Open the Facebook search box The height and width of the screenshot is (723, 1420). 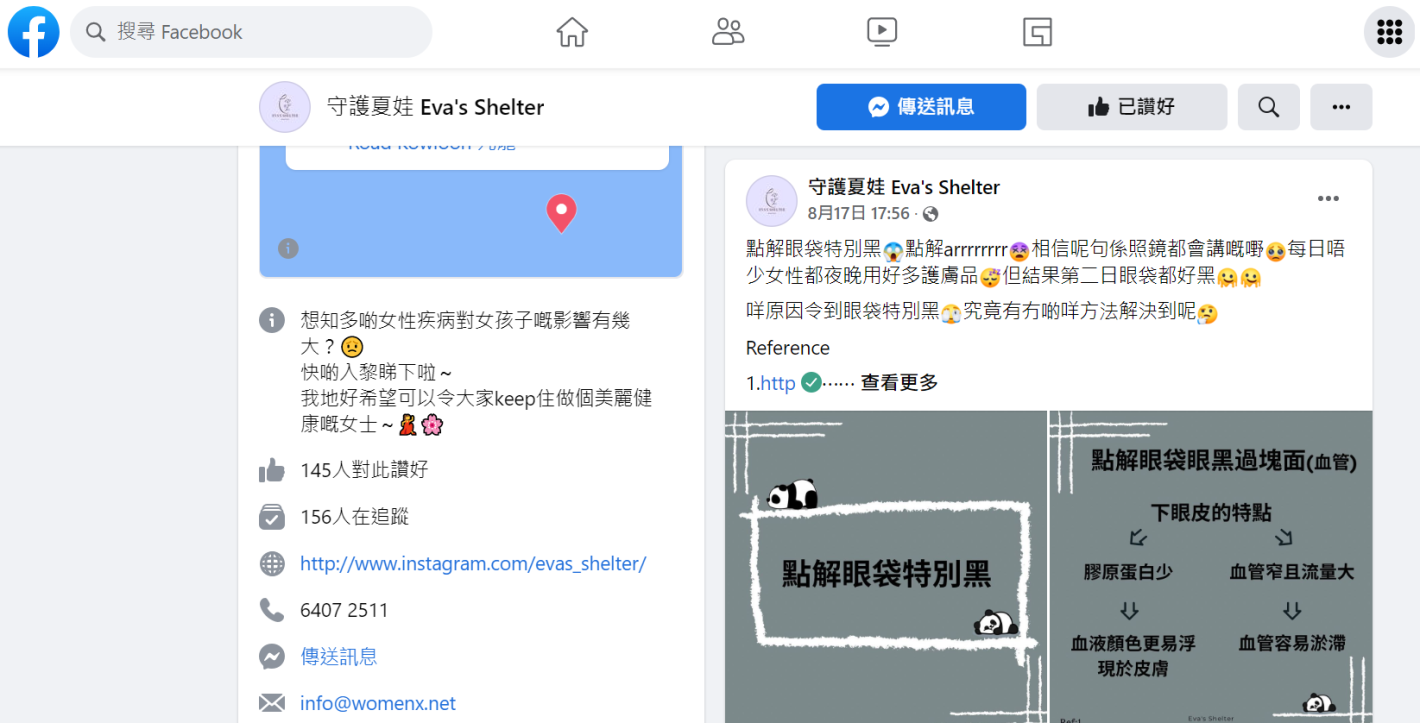click(250, 32)
